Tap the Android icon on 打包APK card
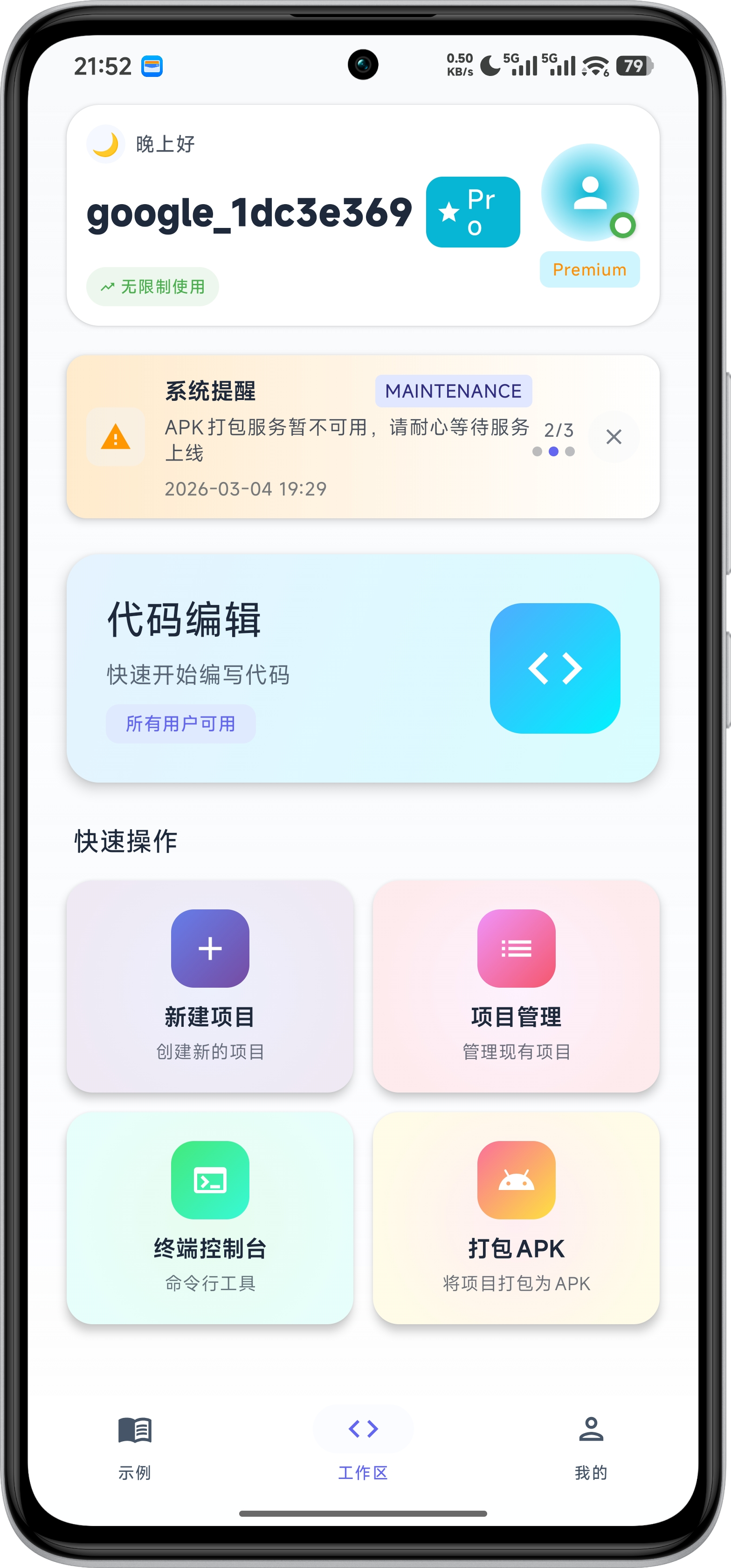The height and width of the screenshot is (1568, 731). pos(515,1179)
